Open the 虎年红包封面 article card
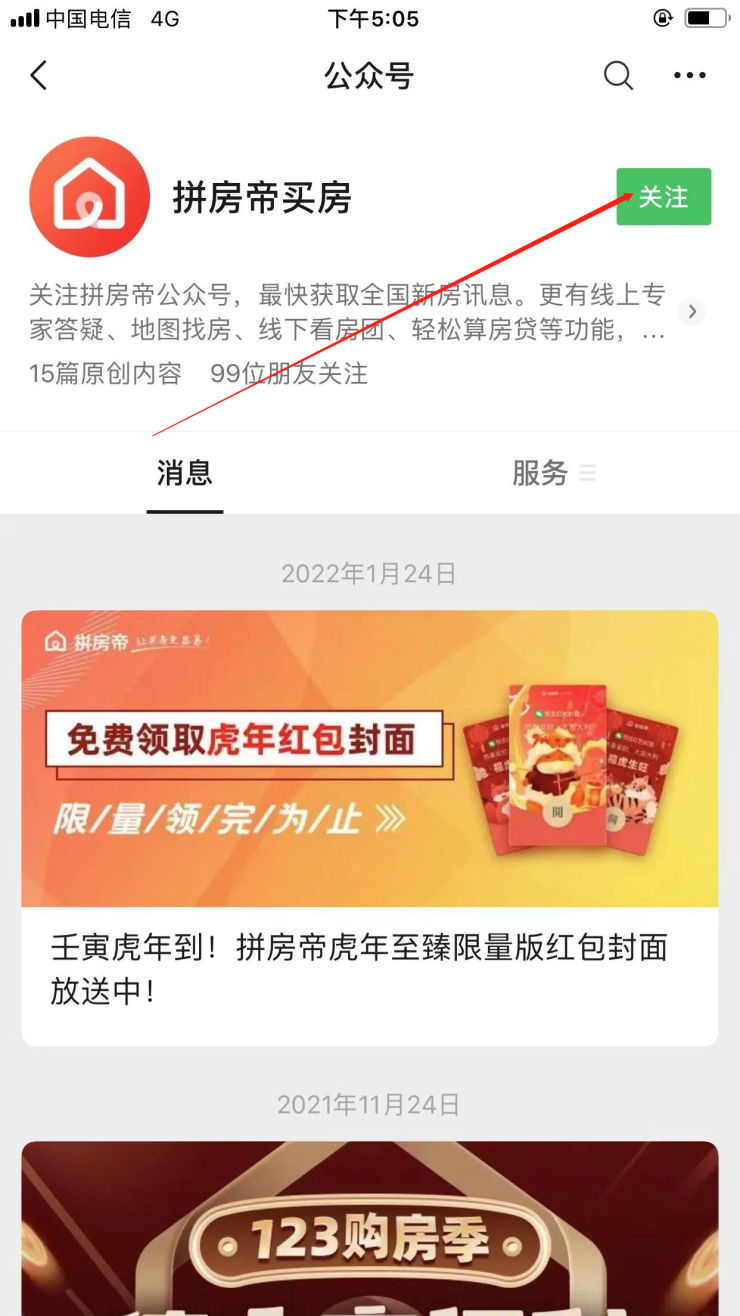 369,828
